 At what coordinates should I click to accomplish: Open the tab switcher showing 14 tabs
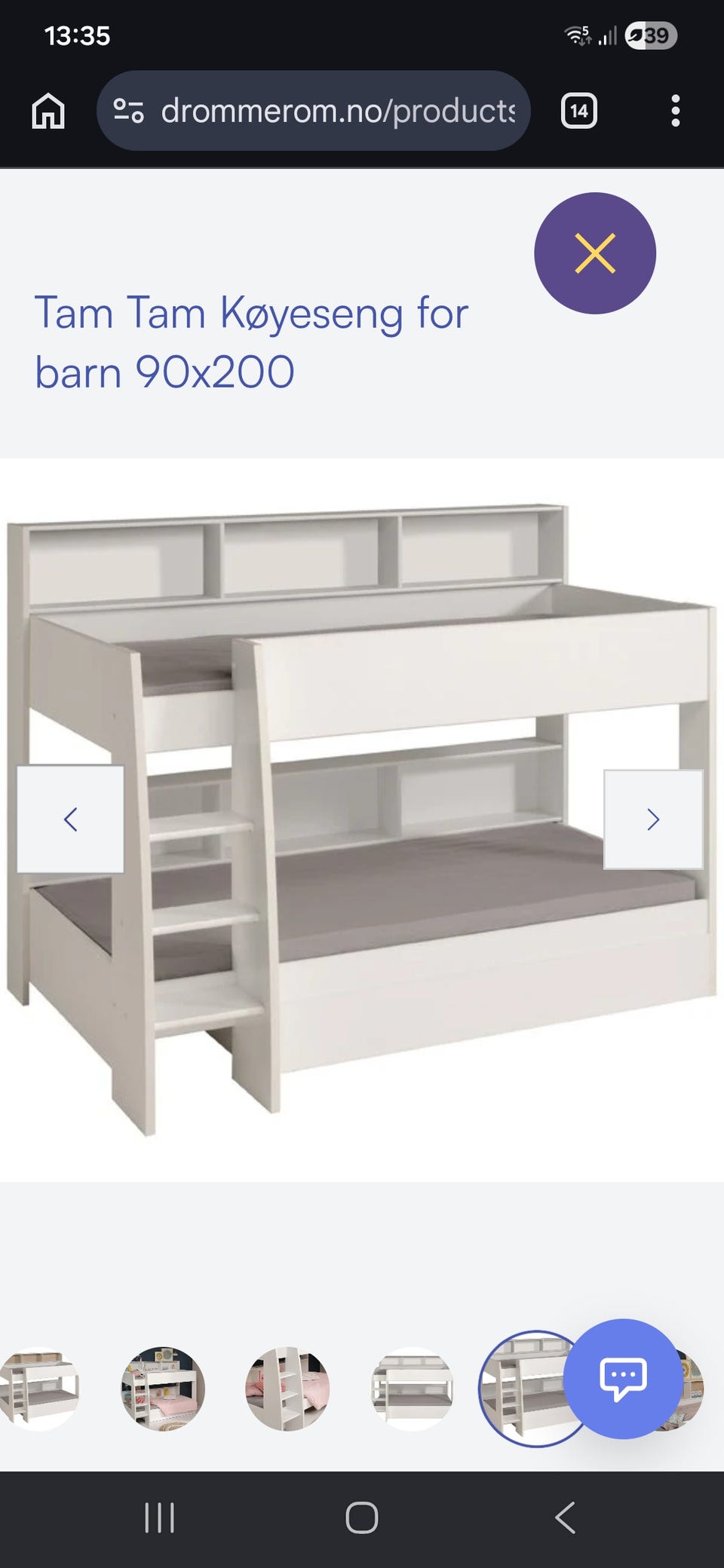[579, 111]
